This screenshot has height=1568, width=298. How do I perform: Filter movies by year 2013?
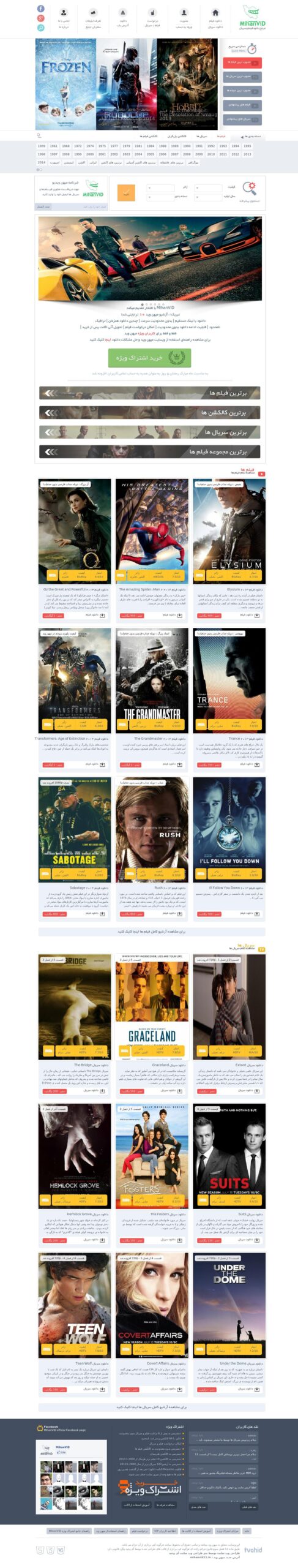[247, 154]
